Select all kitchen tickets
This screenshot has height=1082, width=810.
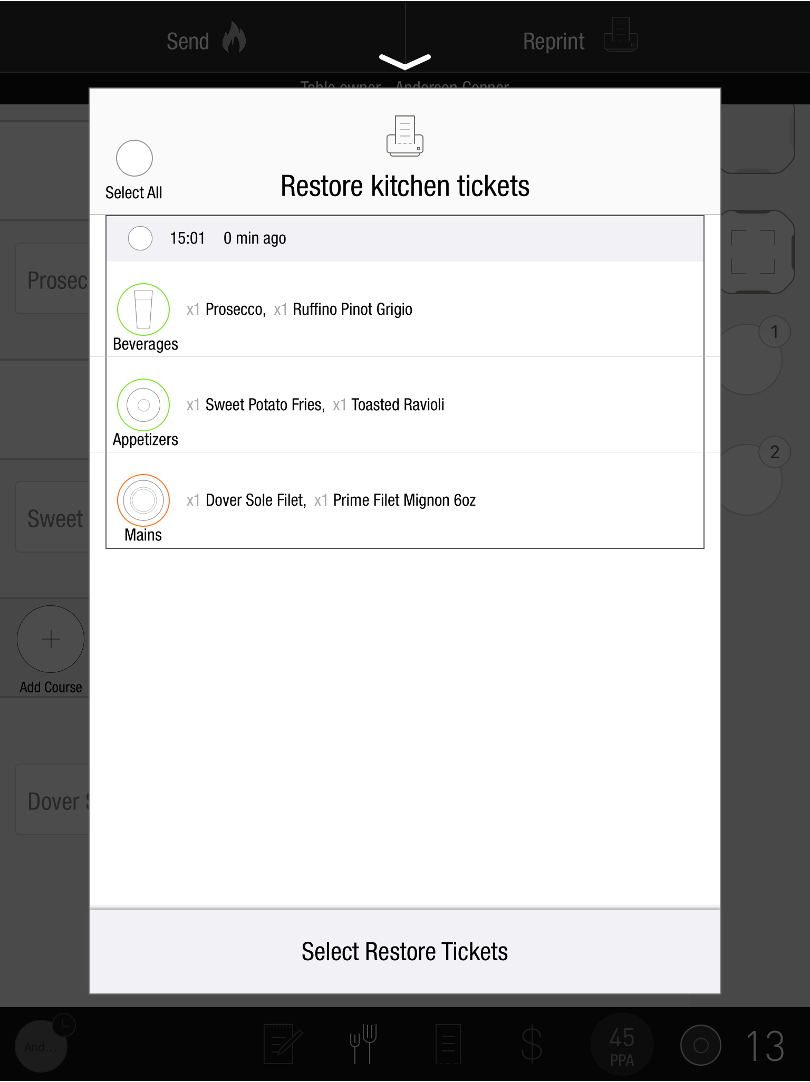click(134, 159)
